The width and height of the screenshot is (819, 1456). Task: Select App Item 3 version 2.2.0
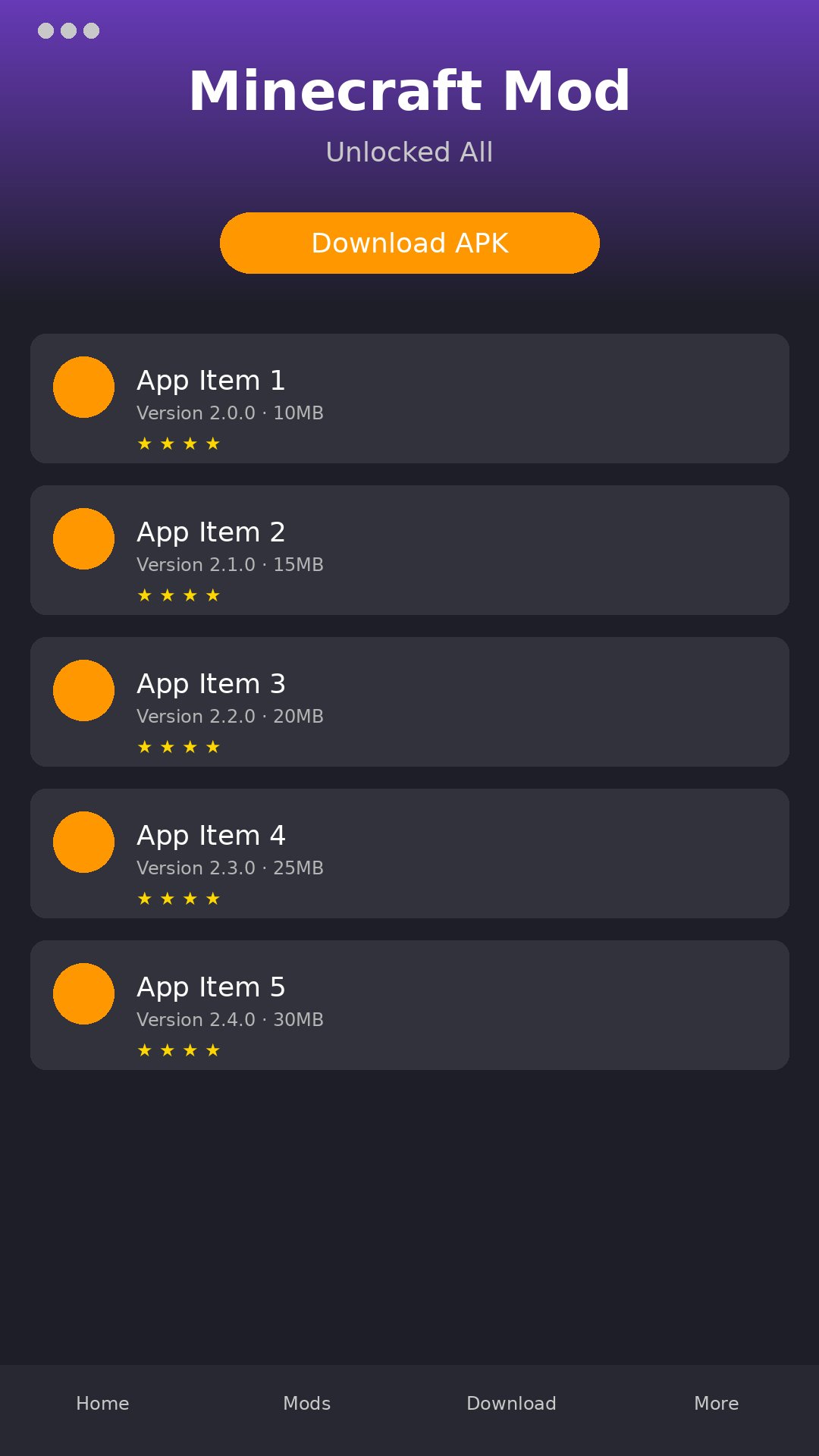(x=409, y=701)
